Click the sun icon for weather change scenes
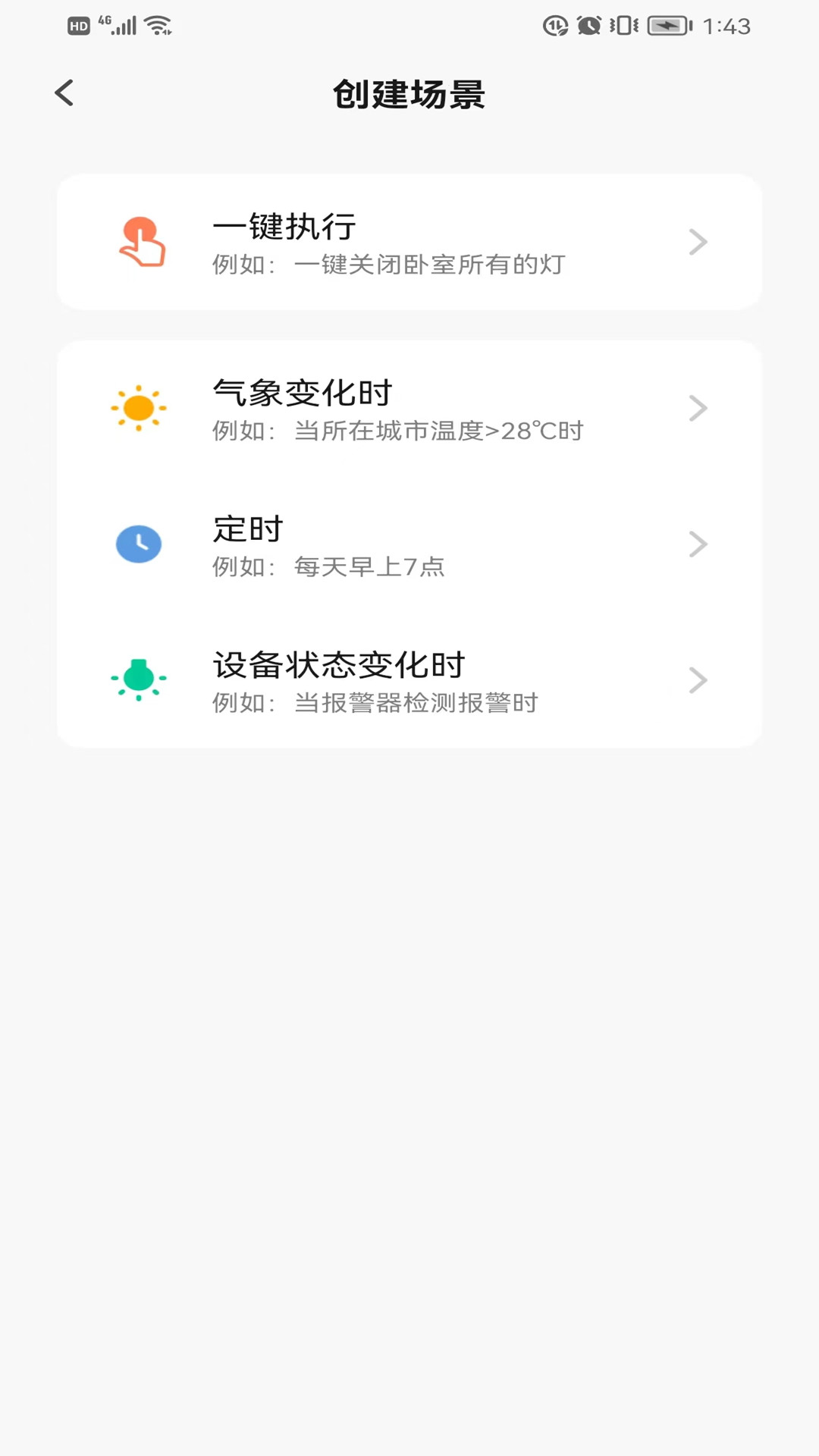 139,407
